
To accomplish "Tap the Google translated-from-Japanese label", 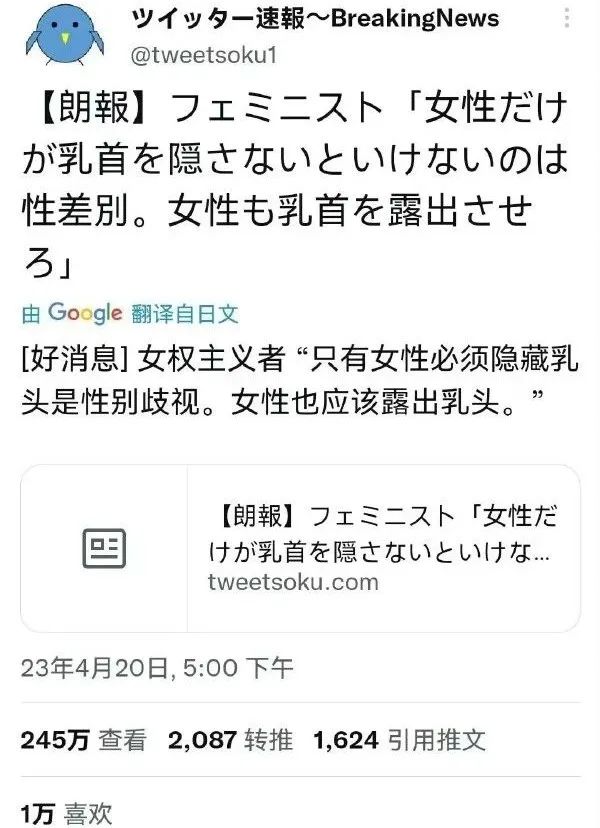I will 130,314.
